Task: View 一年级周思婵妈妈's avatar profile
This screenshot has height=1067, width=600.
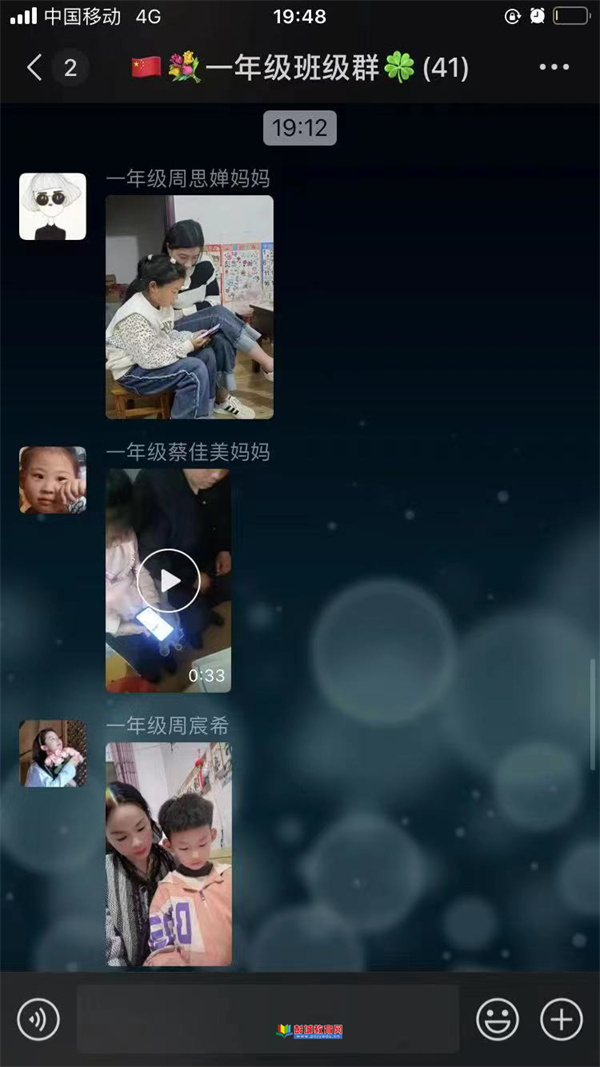Action: (x=52, y=206)
